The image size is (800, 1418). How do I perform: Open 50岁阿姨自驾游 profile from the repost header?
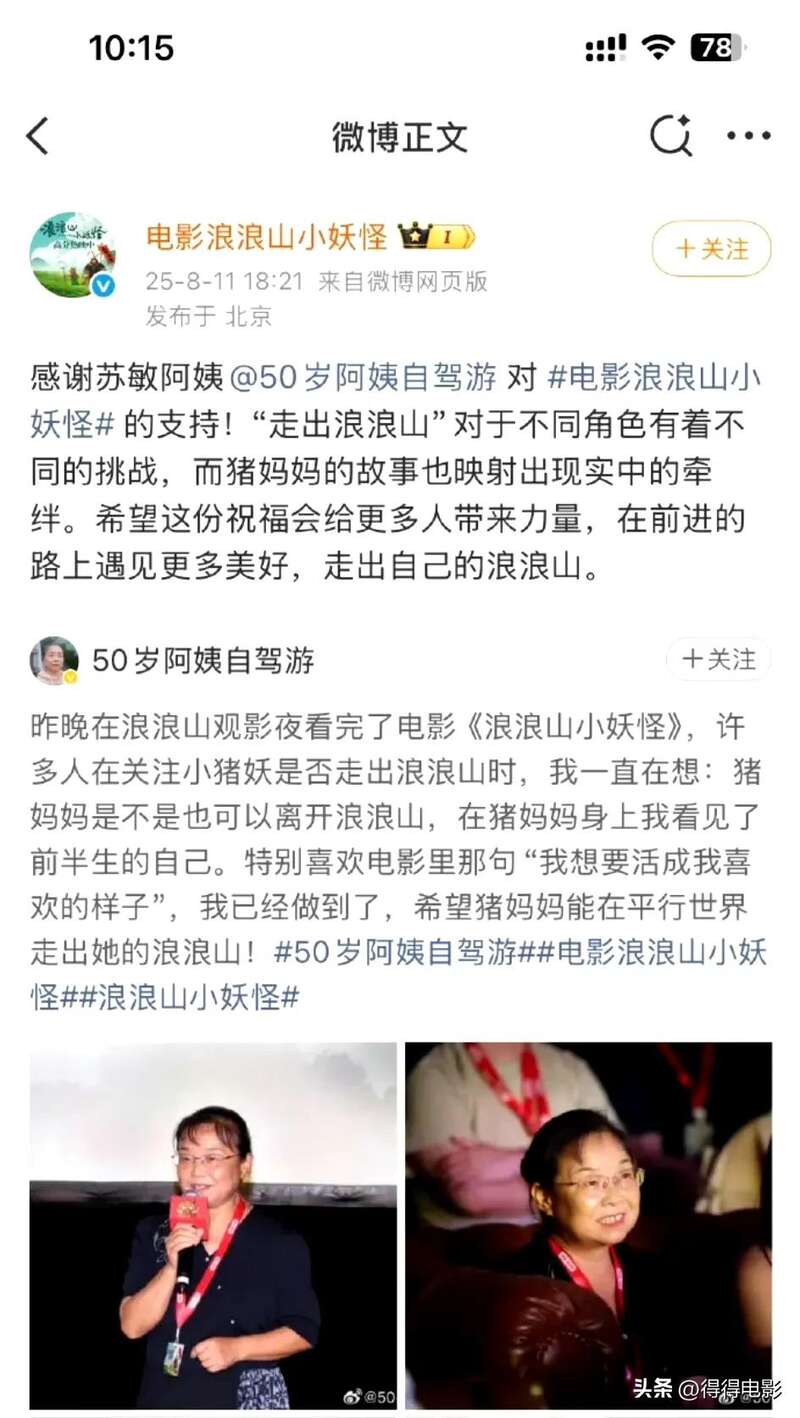coord(203,661)
